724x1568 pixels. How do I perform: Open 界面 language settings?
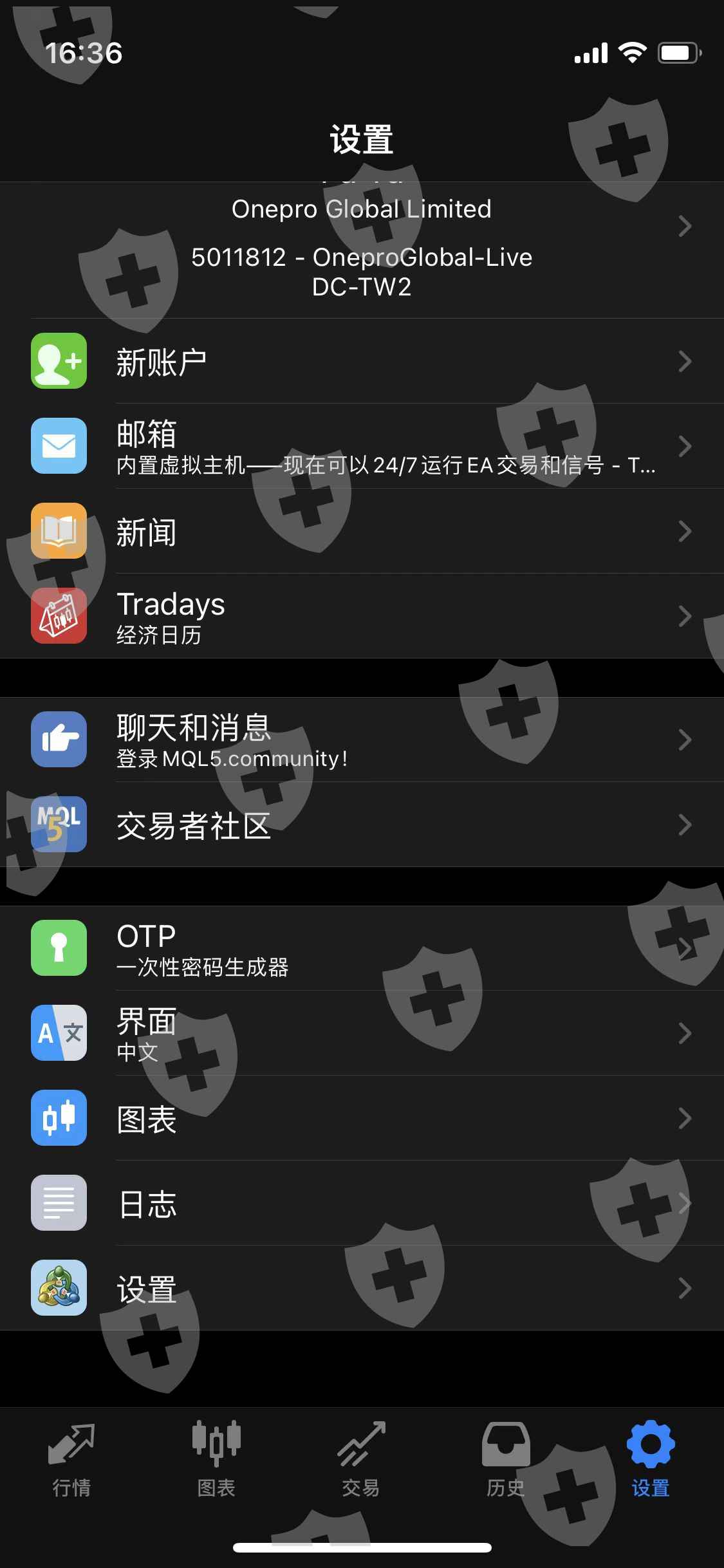click(x=362, y=1033)
